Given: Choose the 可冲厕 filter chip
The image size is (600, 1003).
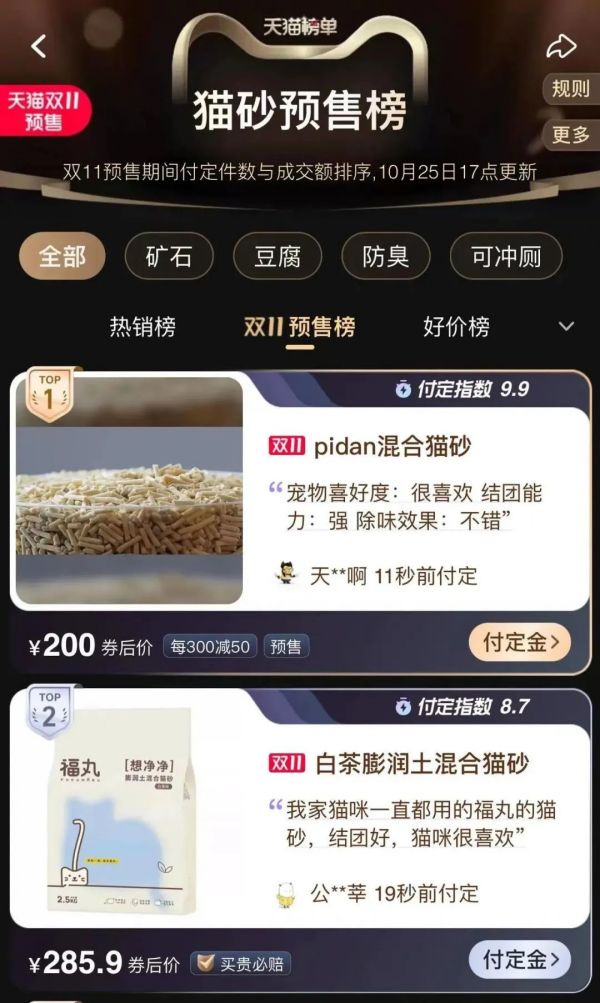Looking at the screenshot, I should pos(506,257).
